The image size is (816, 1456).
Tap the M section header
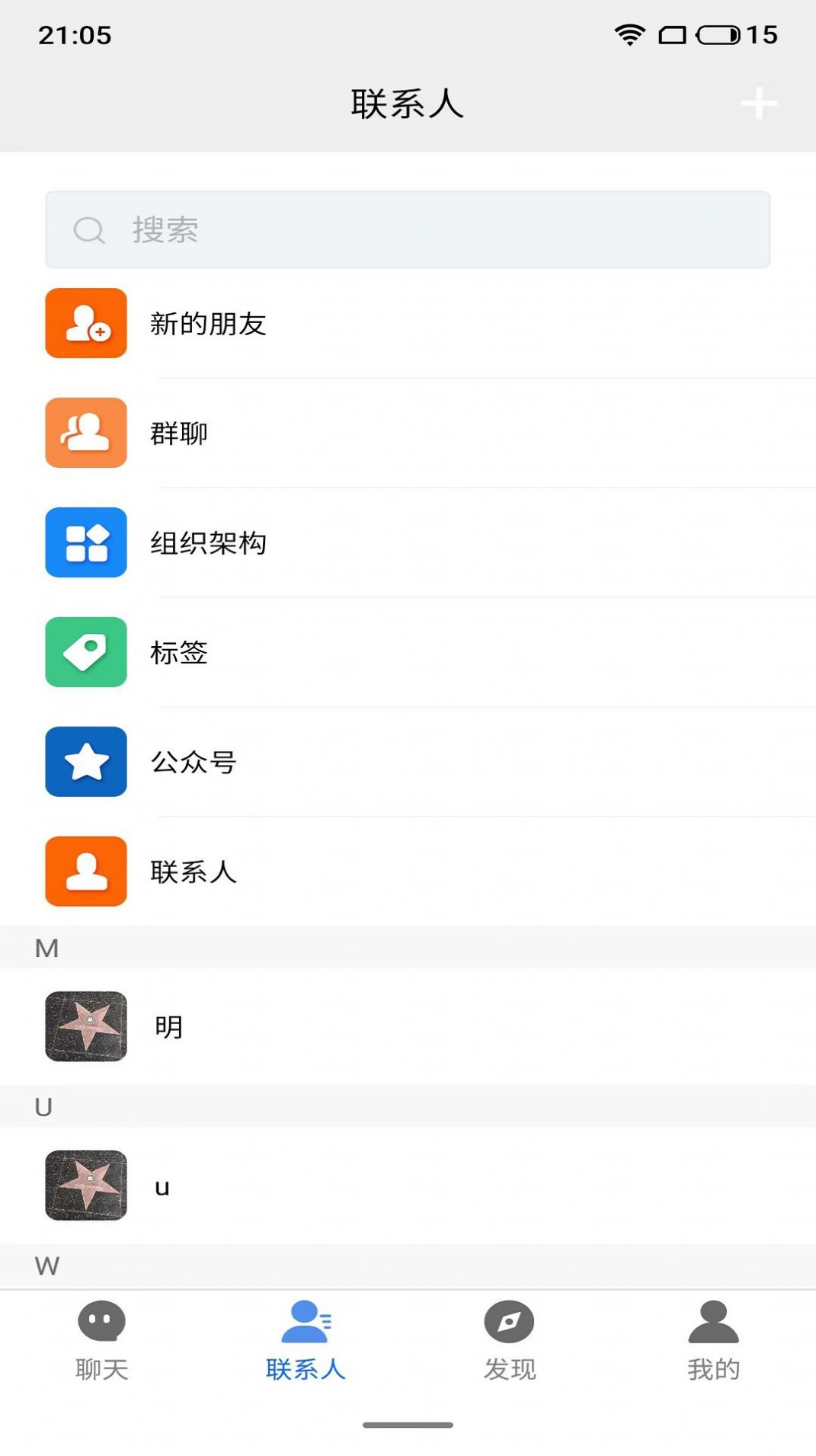tap(47, 947)
